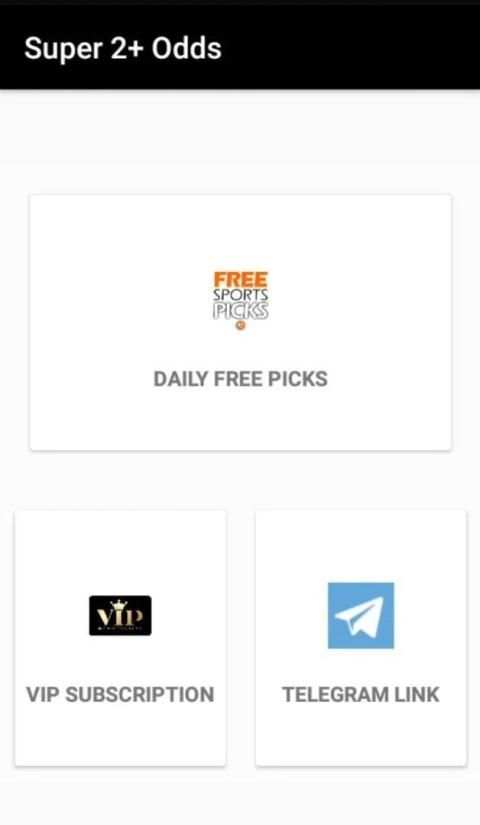This screenshot has height=825, width=480.
Task: Open the Telegram Link card
Action: tap(361, 638)
